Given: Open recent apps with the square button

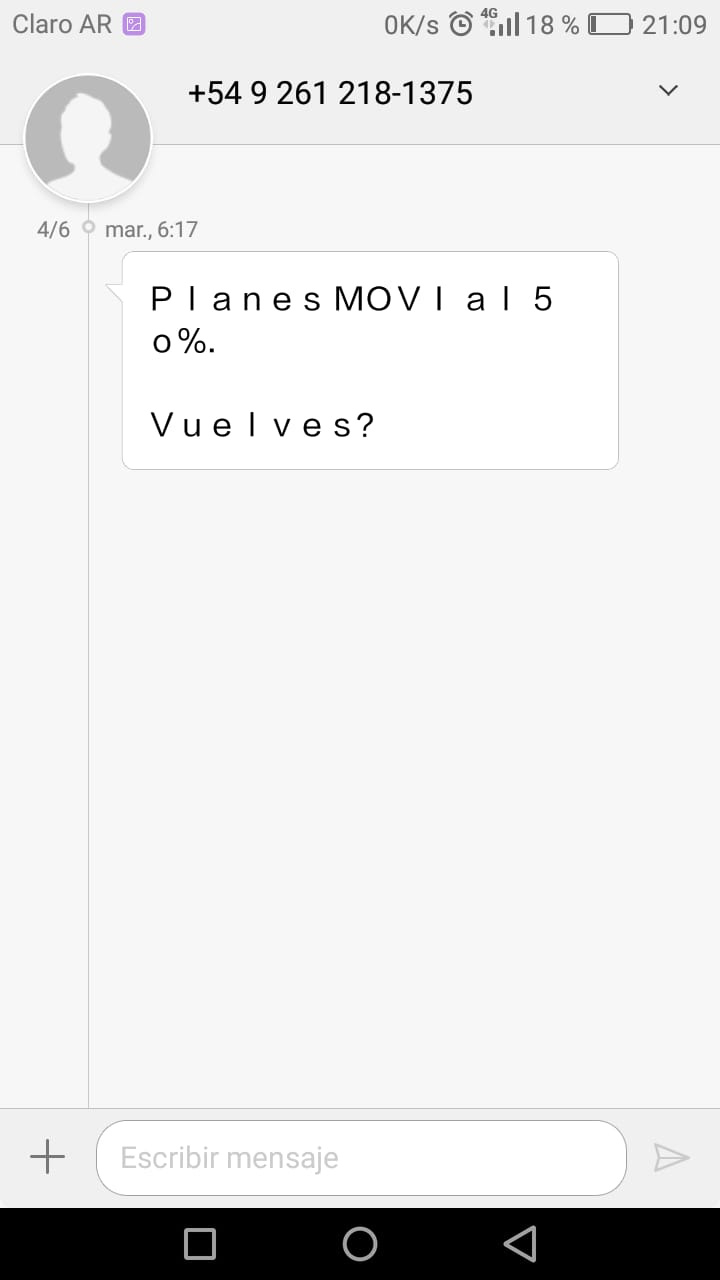Looking at the screenshot, I should click(200, 1244).
